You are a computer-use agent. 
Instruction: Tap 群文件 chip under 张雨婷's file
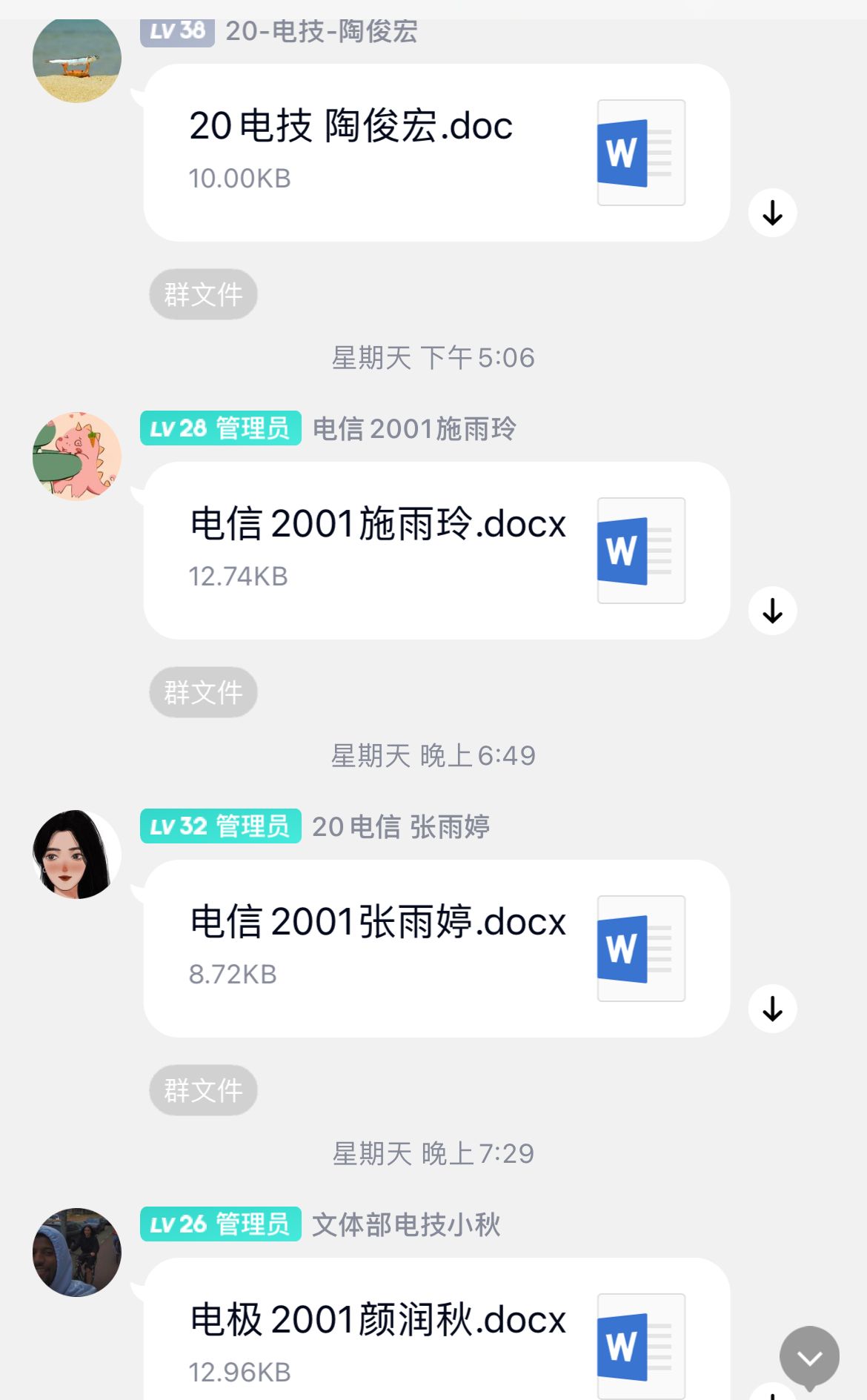(203, 1090)
